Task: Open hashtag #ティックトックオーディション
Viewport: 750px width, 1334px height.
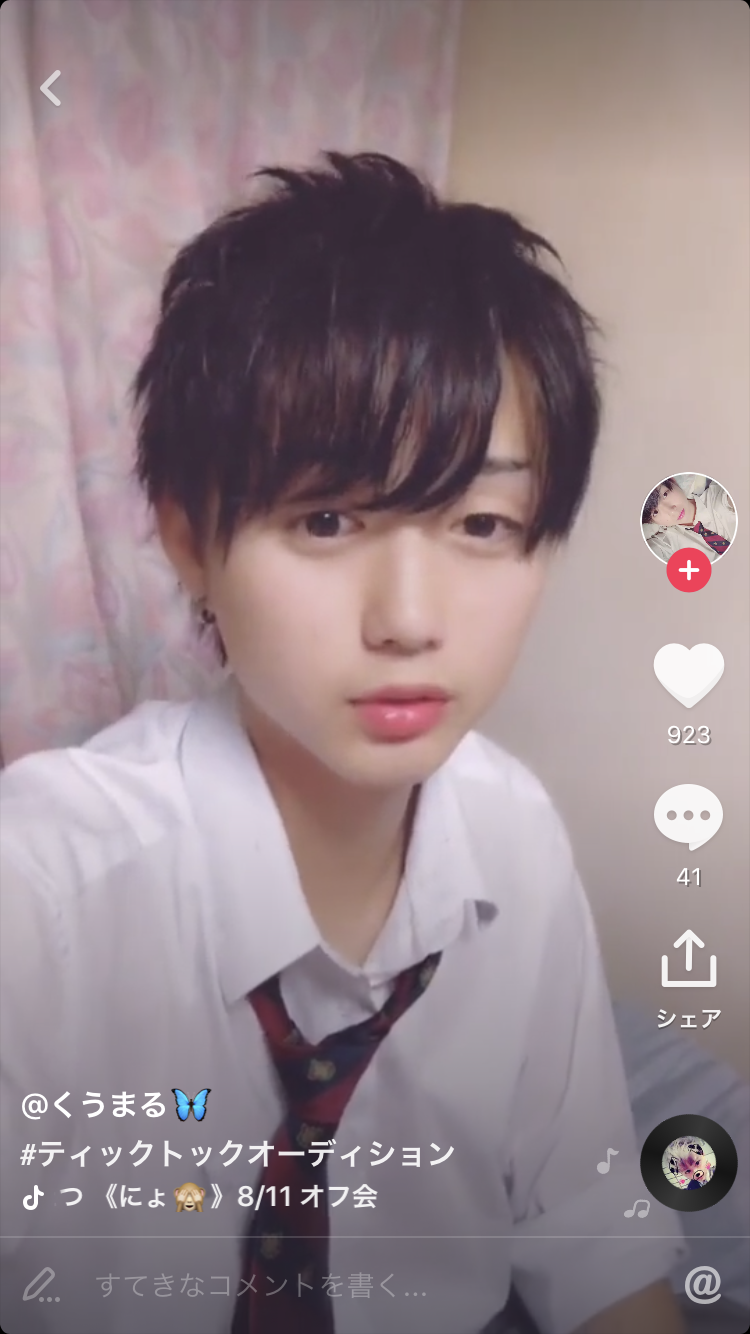Action: [x=238, y=1153]
